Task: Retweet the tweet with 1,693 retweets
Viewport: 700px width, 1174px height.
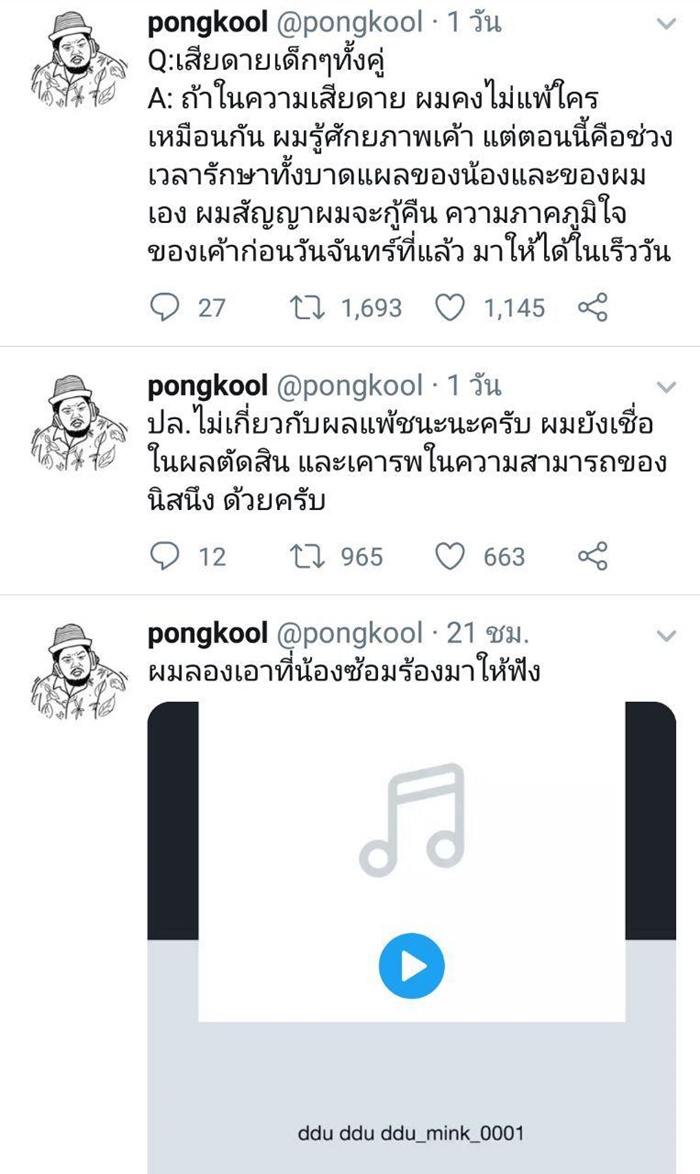Action: click(x=302, y=308)
